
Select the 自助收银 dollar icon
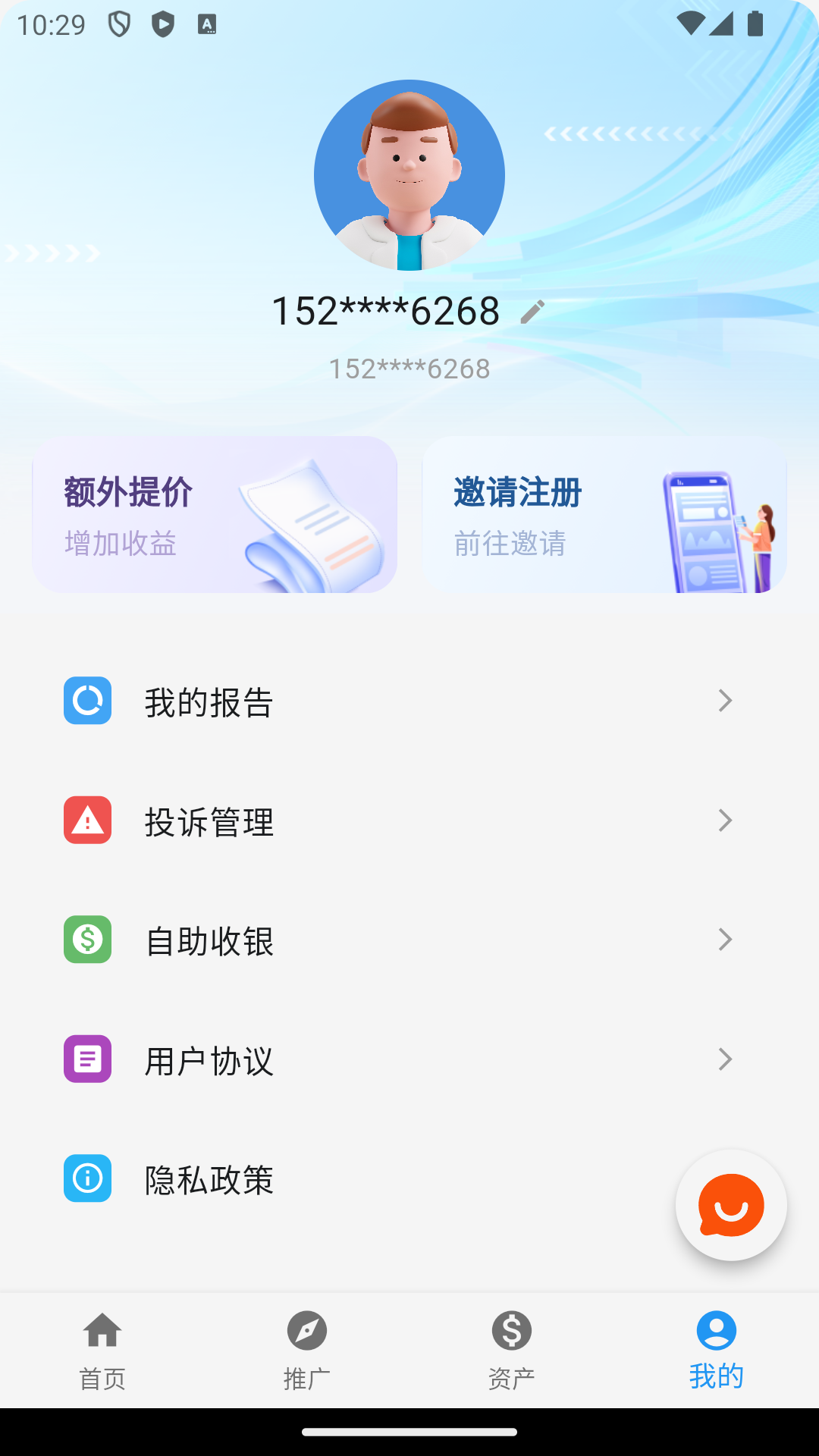(x=87, y=940)
